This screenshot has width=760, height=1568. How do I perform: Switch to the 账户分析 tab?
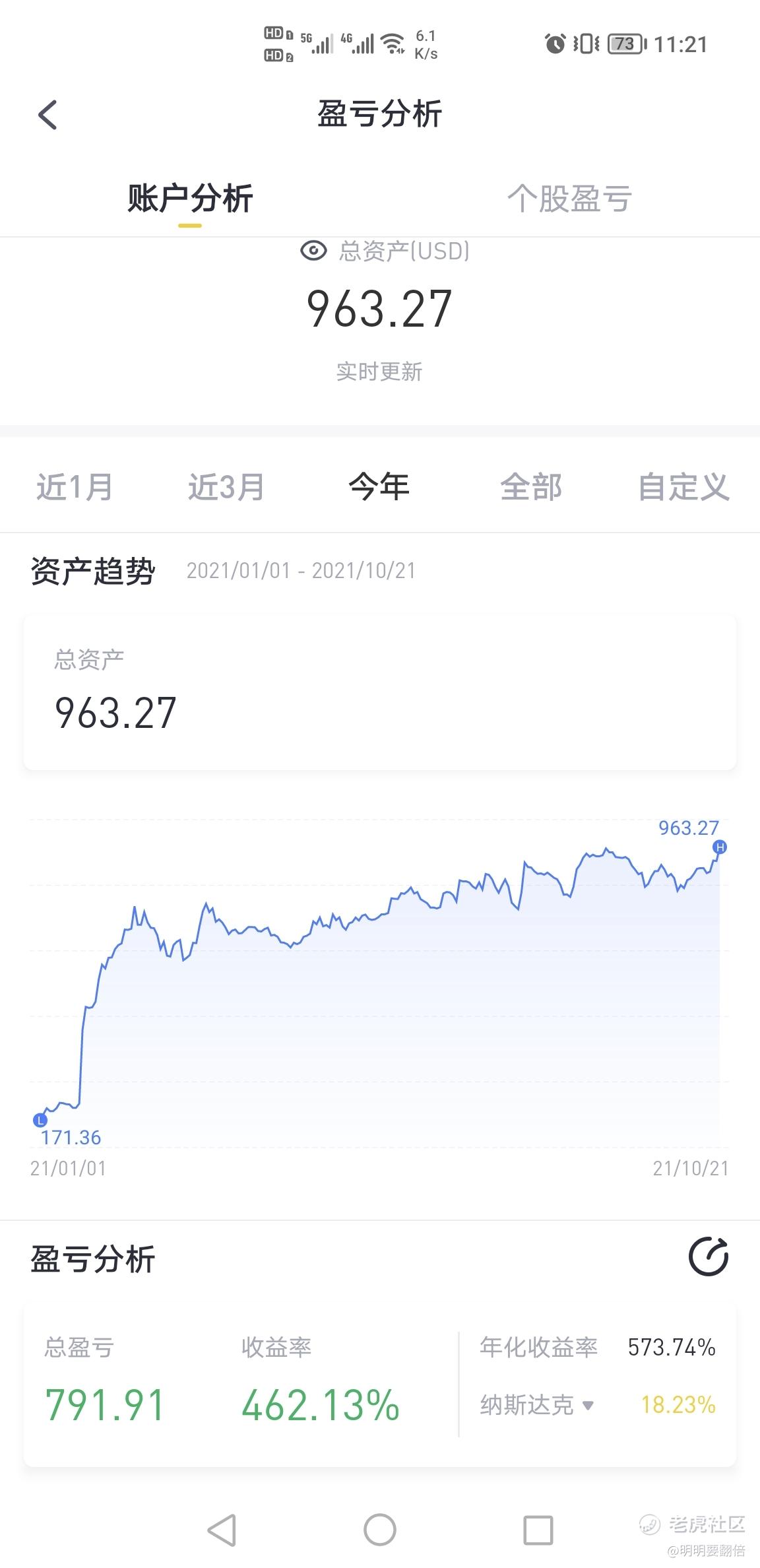[x=190, y=198]
